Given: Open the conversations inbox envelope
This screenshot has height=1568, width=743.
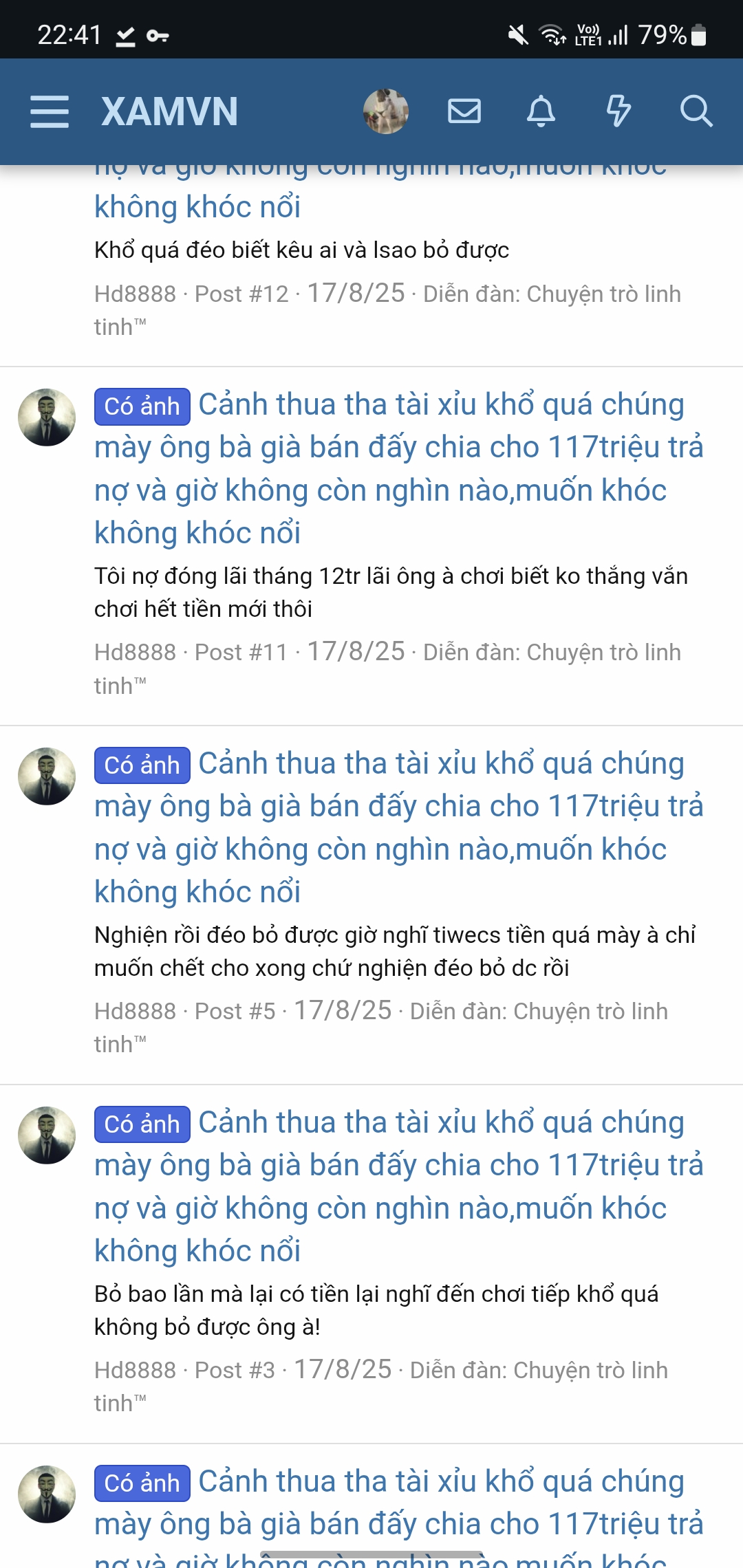Looking at the screenshot, I should [x=464, y=111].
